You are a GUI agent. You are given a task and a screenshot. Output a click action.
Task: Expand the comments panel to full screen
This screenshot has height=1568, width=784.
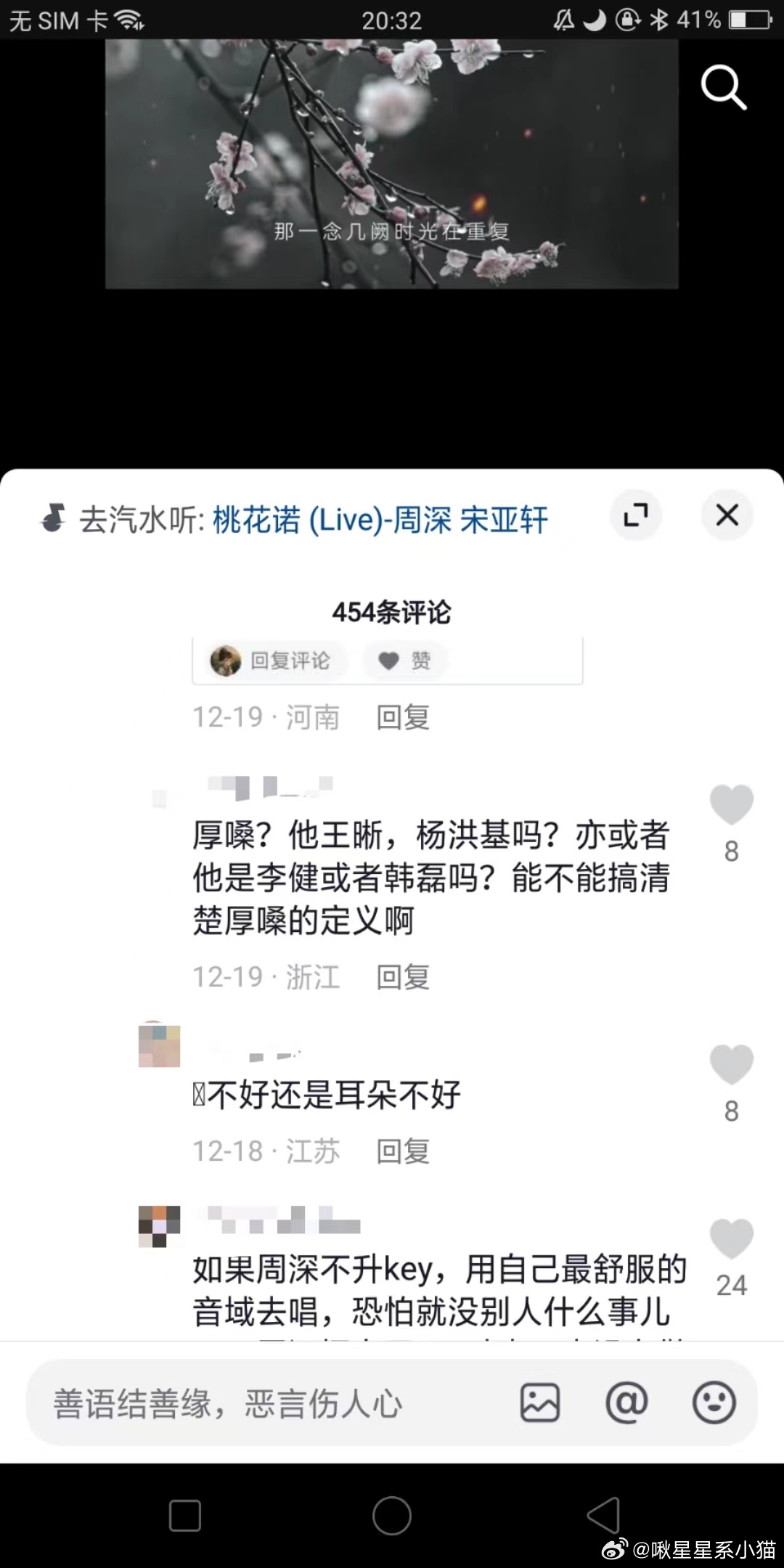tap(636, 515)
